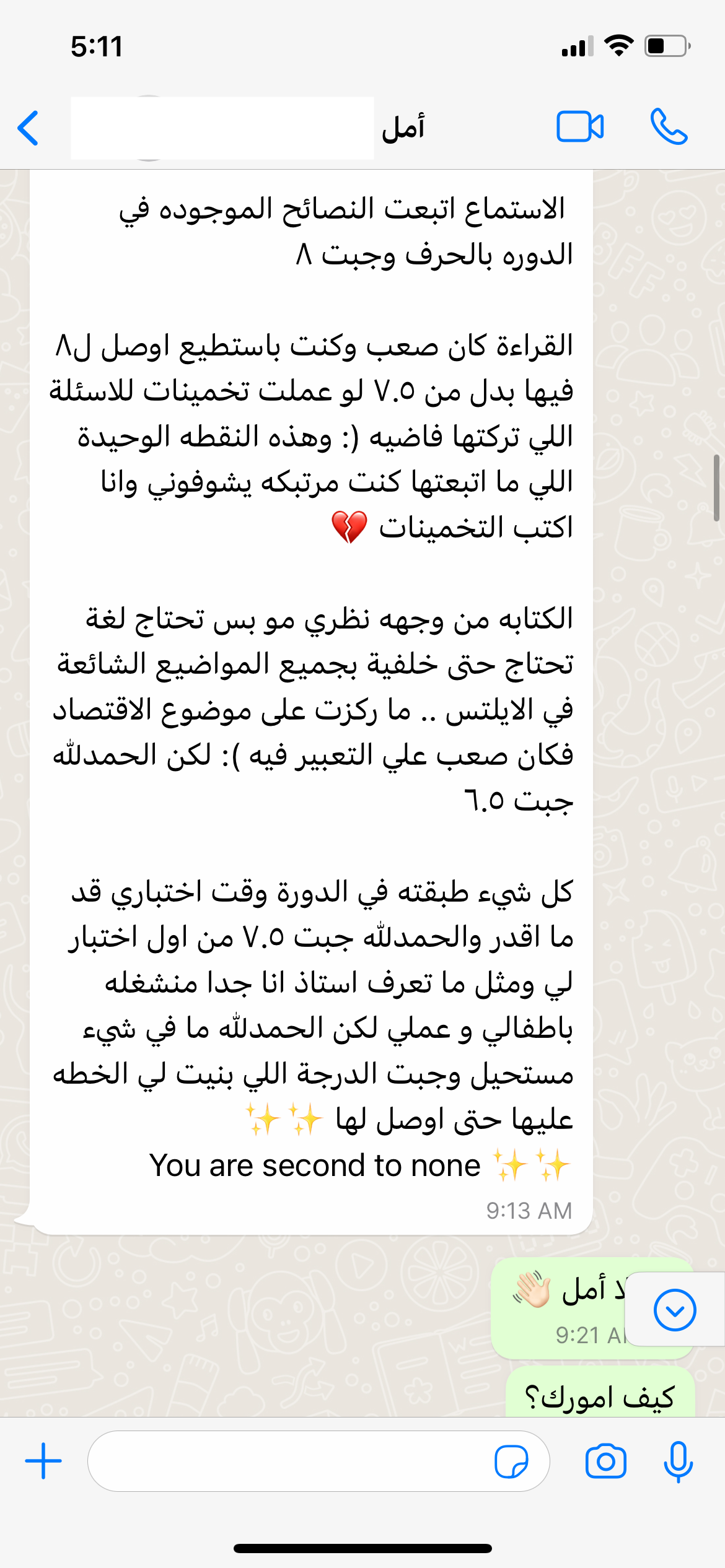The height and width of the screenshot is (1568, 725).
Task: Go back to the chats list
Action: point(29,128)
